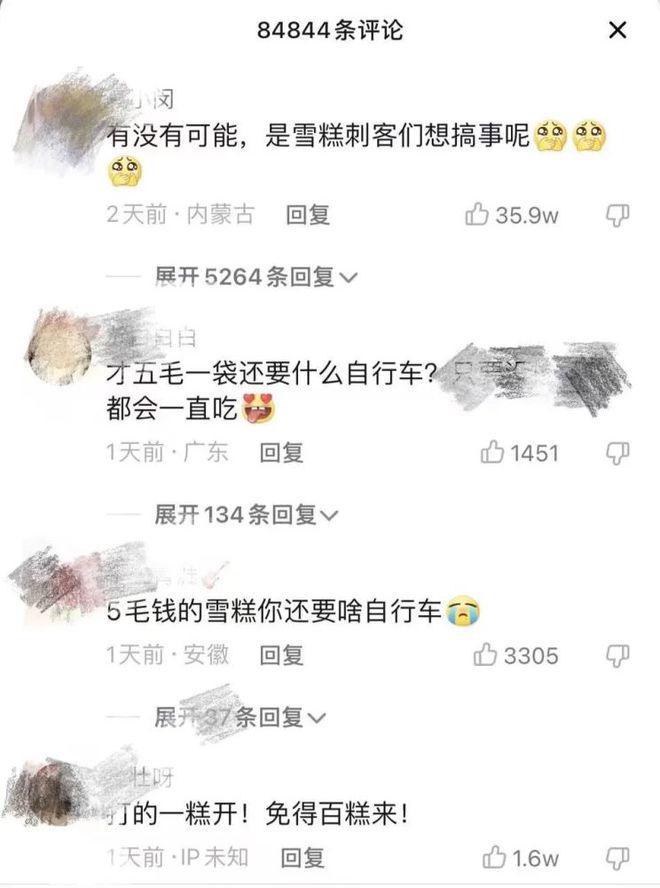
Task: Reply to the 雪糕刺客们想搞事 comment
Action: pos(308,214)
